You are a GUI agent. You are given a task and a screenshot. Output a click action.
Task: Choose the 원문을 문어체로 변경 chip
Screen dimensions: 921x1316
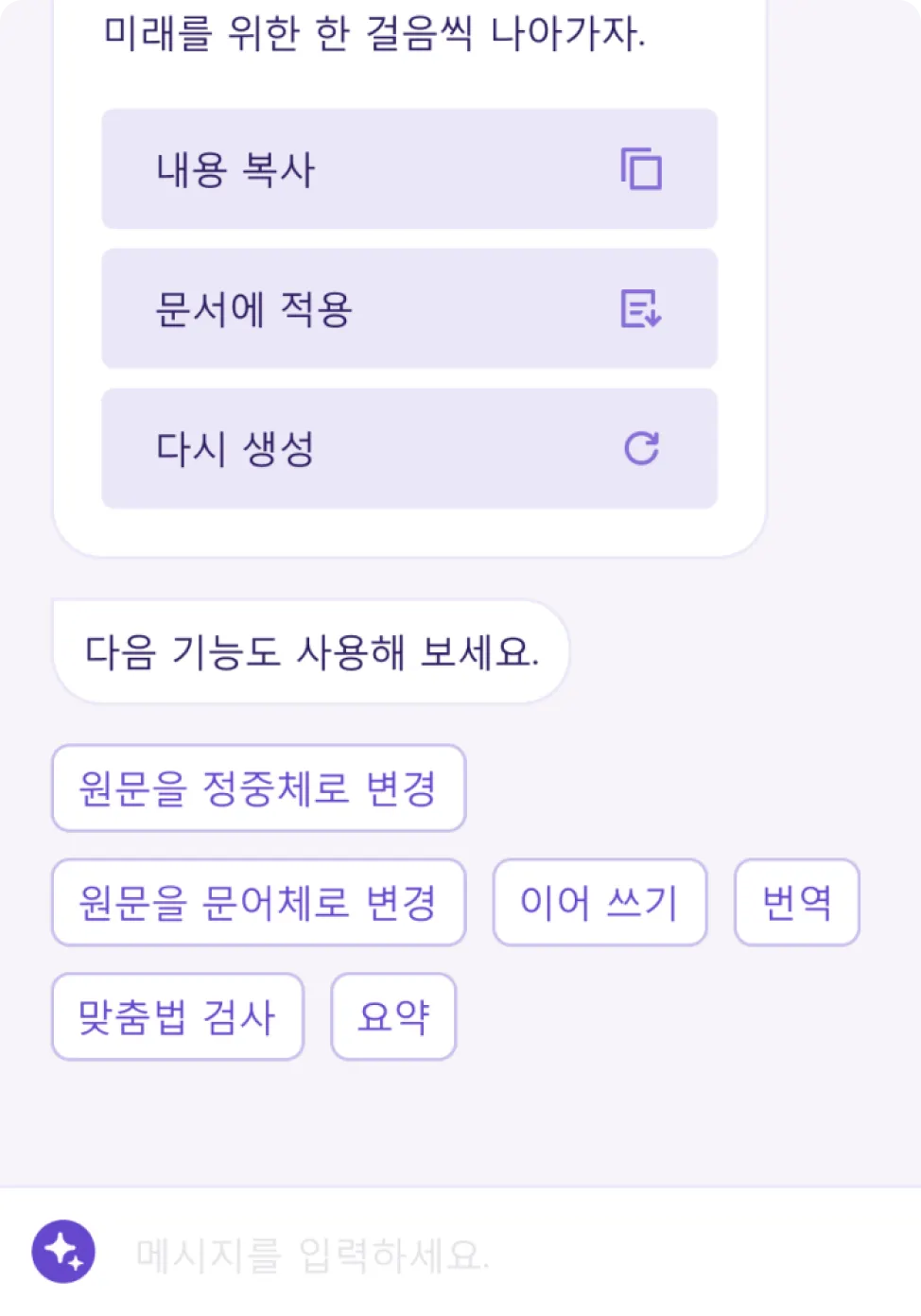(x=258, y=903)
